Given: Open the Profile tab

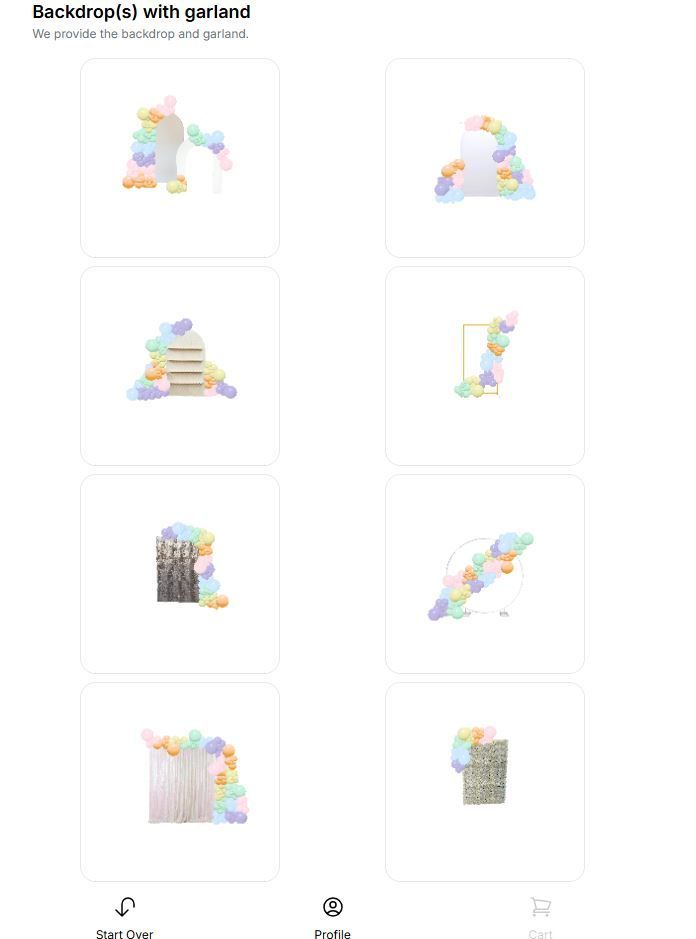Looking at the screenshot, I should point(332,917).
